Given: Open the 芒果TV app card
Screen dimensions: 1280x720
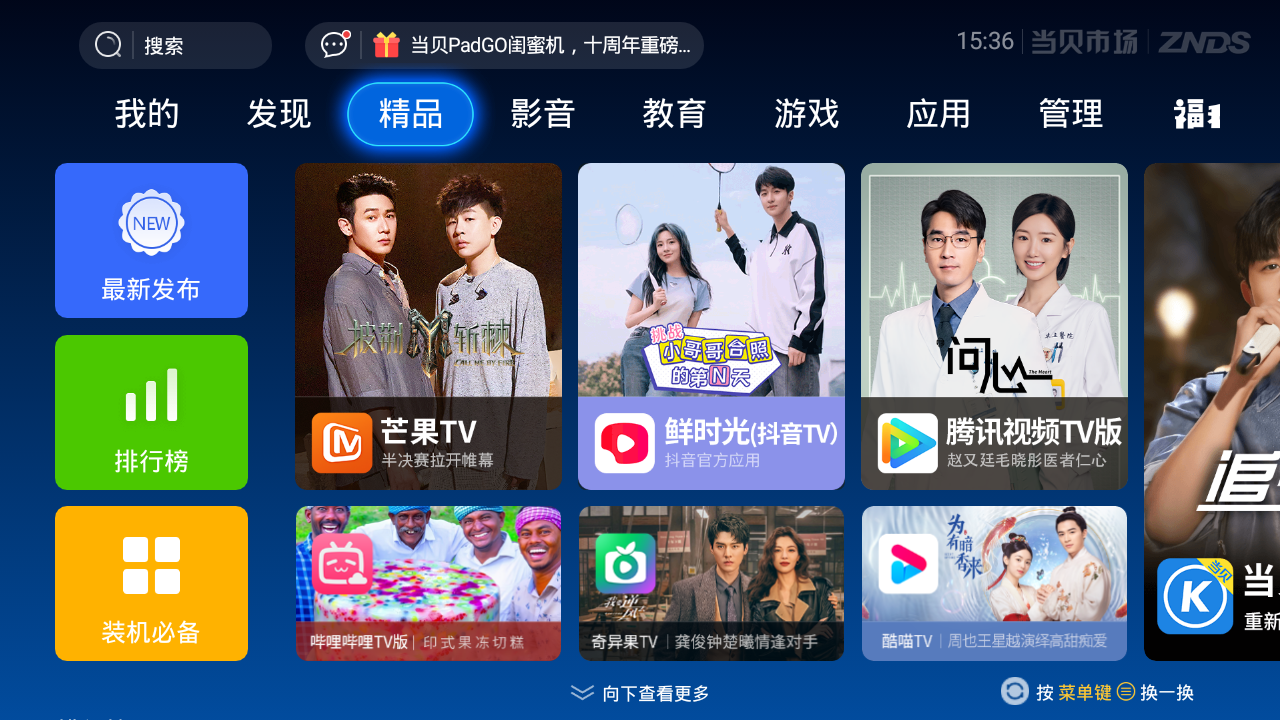Looking at the screenshot, I should click(x=428, y=326).
